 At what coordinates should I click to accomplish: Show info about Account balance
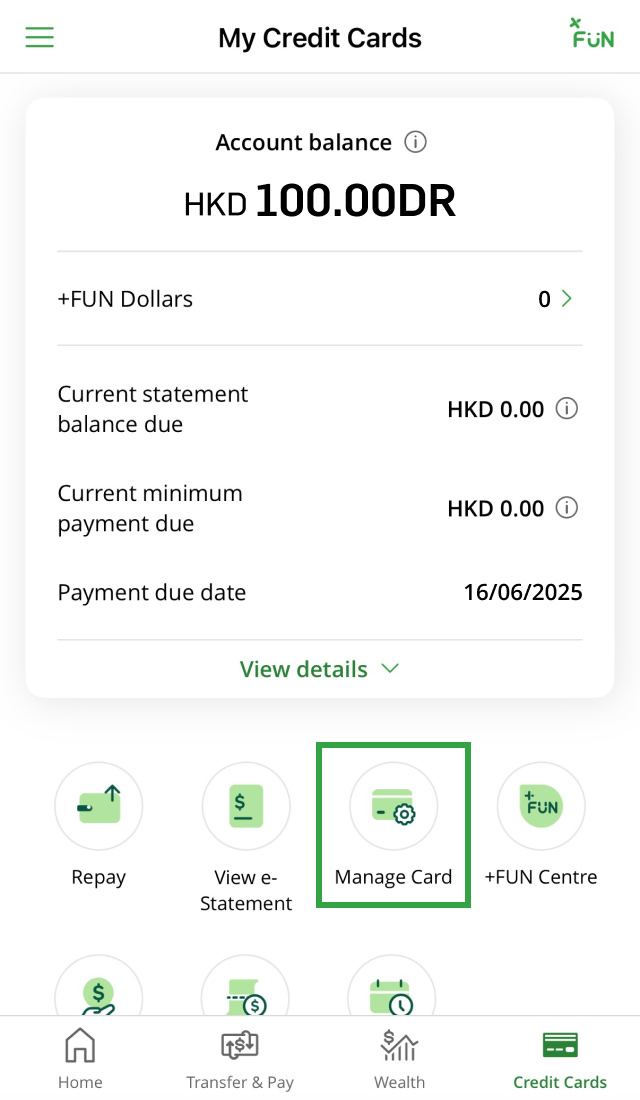(x=415, y=142)
